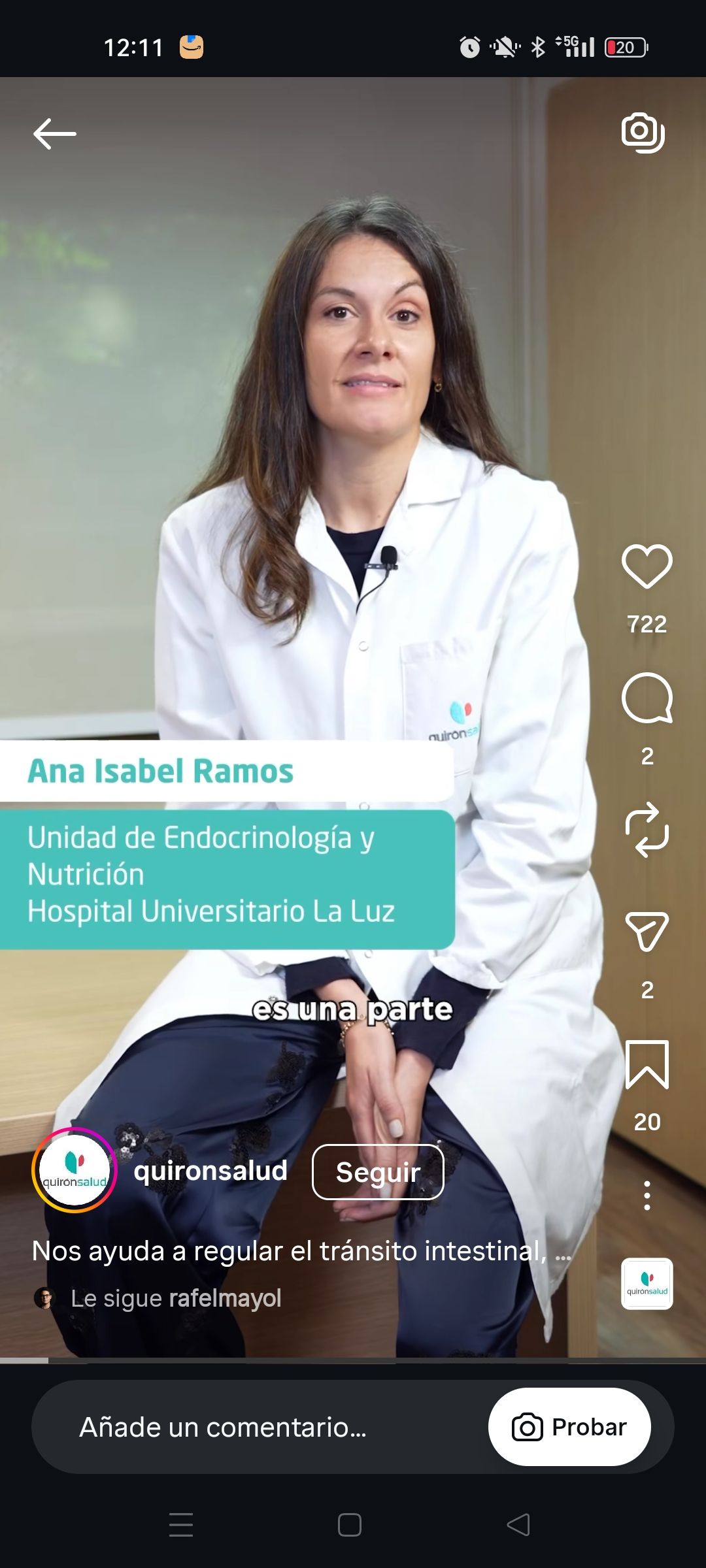Tap rafelmayol in 'Le sigue rafelmayol'

[x=226, y=1298]
